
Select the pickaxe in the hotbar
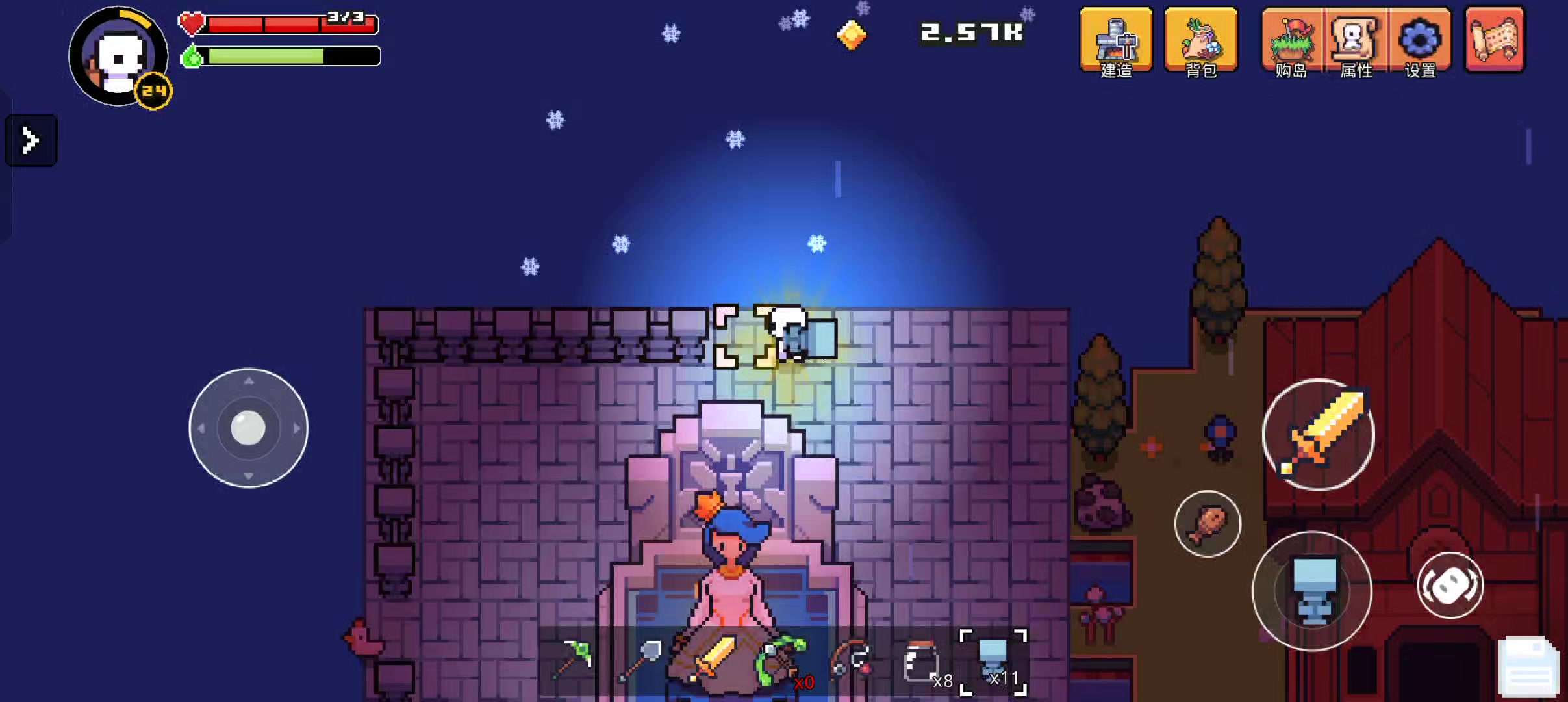(573, 660)
